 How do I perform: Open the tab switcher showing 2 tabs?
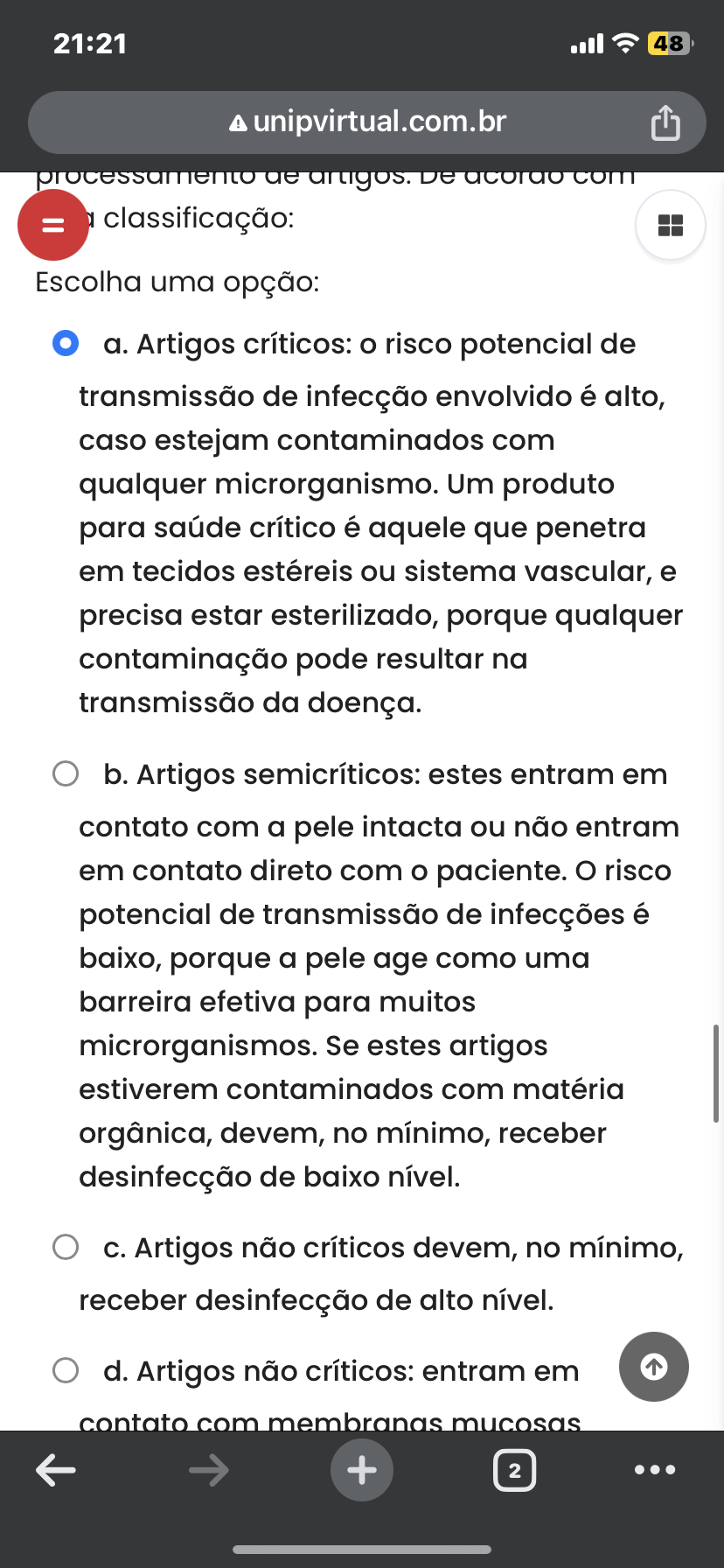514,1470
